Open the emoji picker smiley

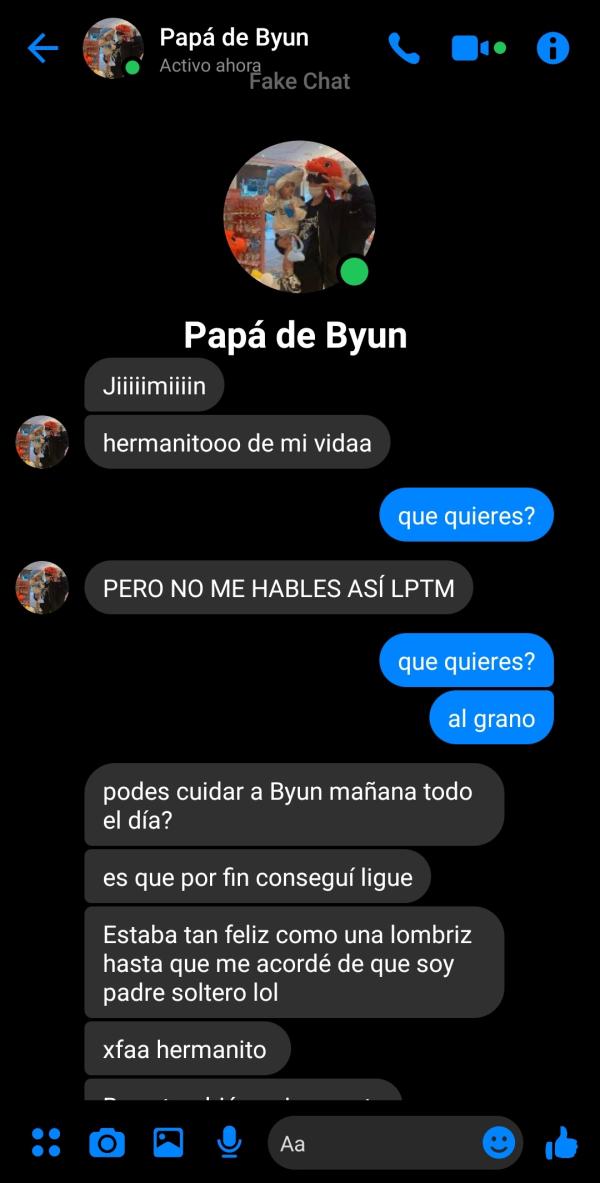pos(498,1142)
